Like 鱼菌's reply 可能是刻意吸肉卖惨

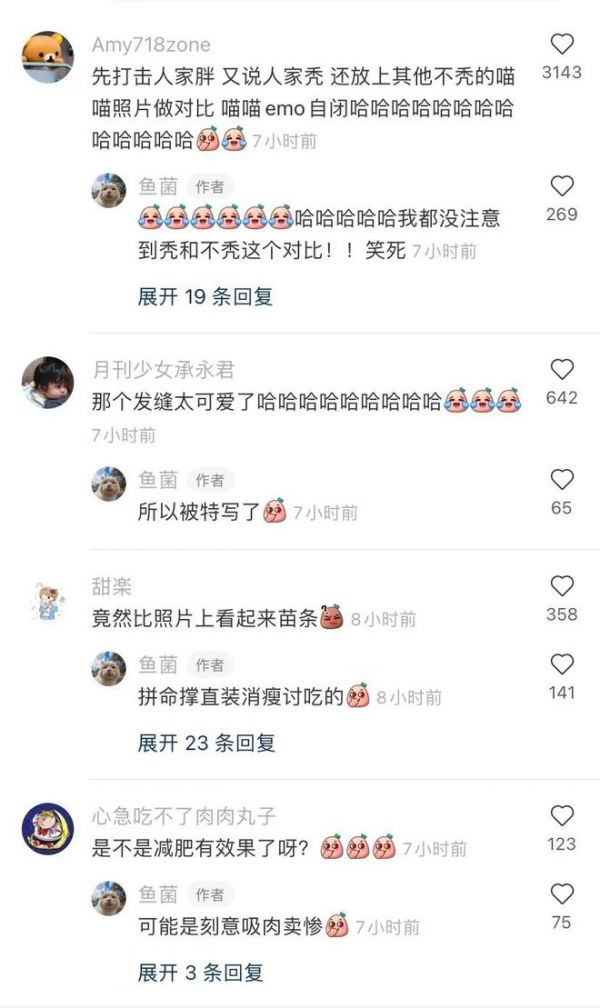click(x=562, y=894)
